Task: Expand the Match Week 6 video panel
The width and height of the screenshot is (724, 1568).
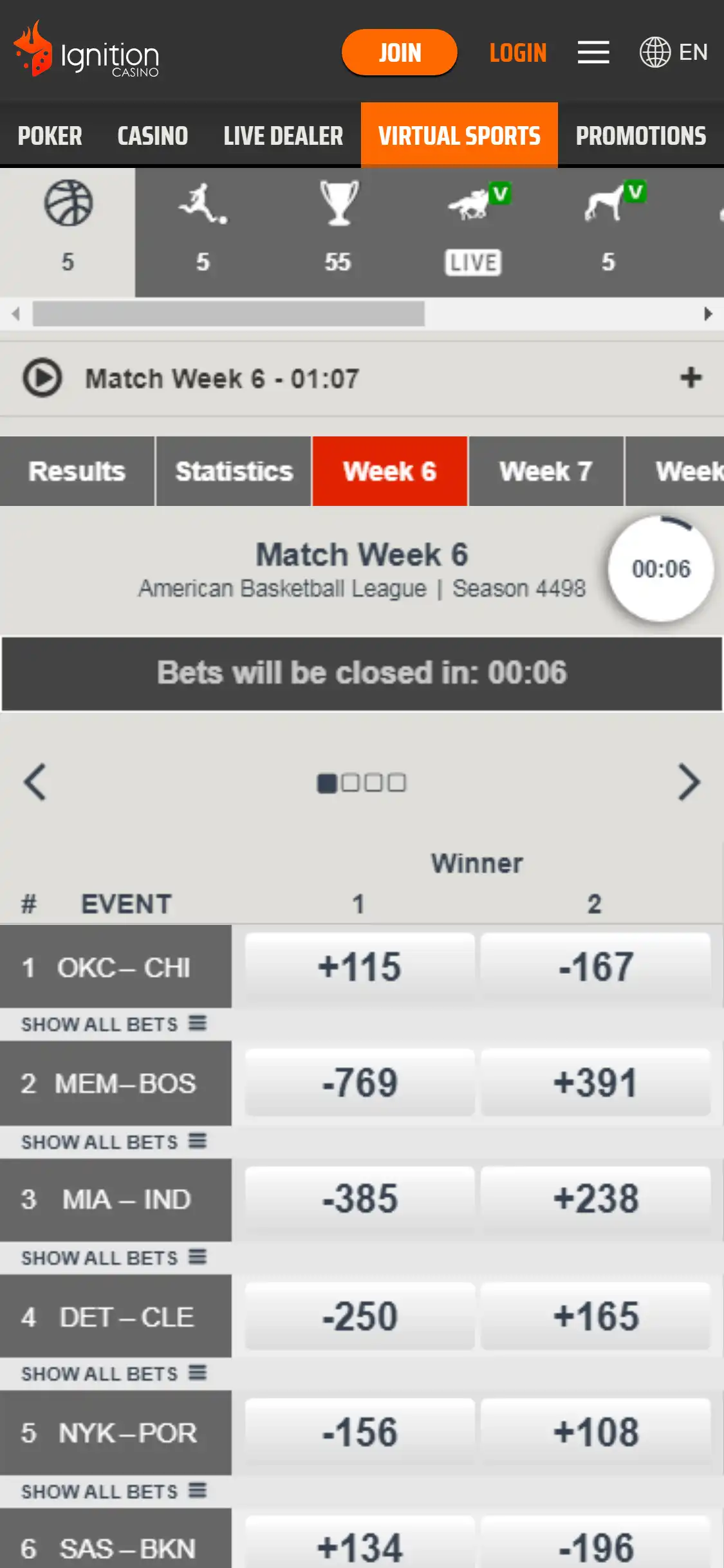Action: [691, 378]
